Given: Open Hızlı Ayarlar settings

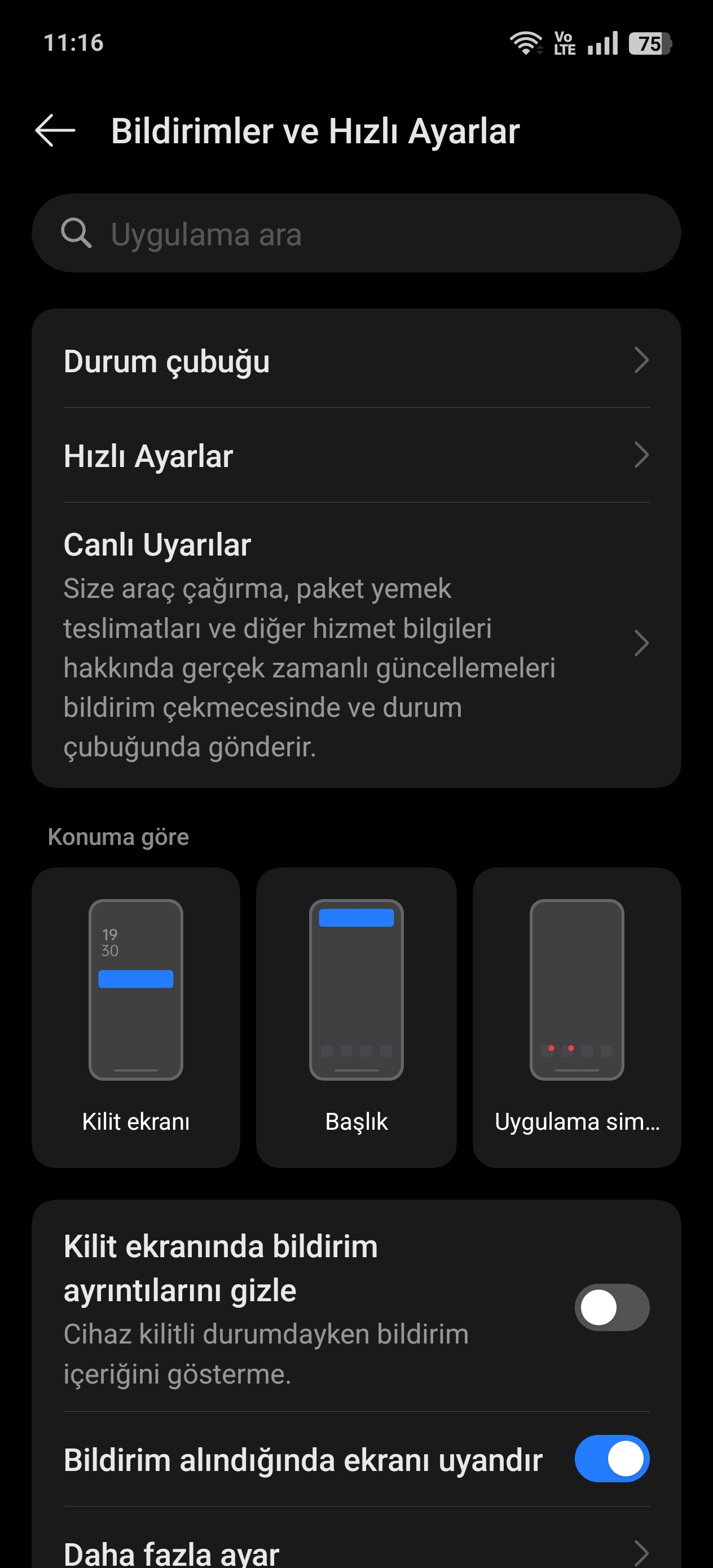Looking at the screenshot, I should pos(355,455).
